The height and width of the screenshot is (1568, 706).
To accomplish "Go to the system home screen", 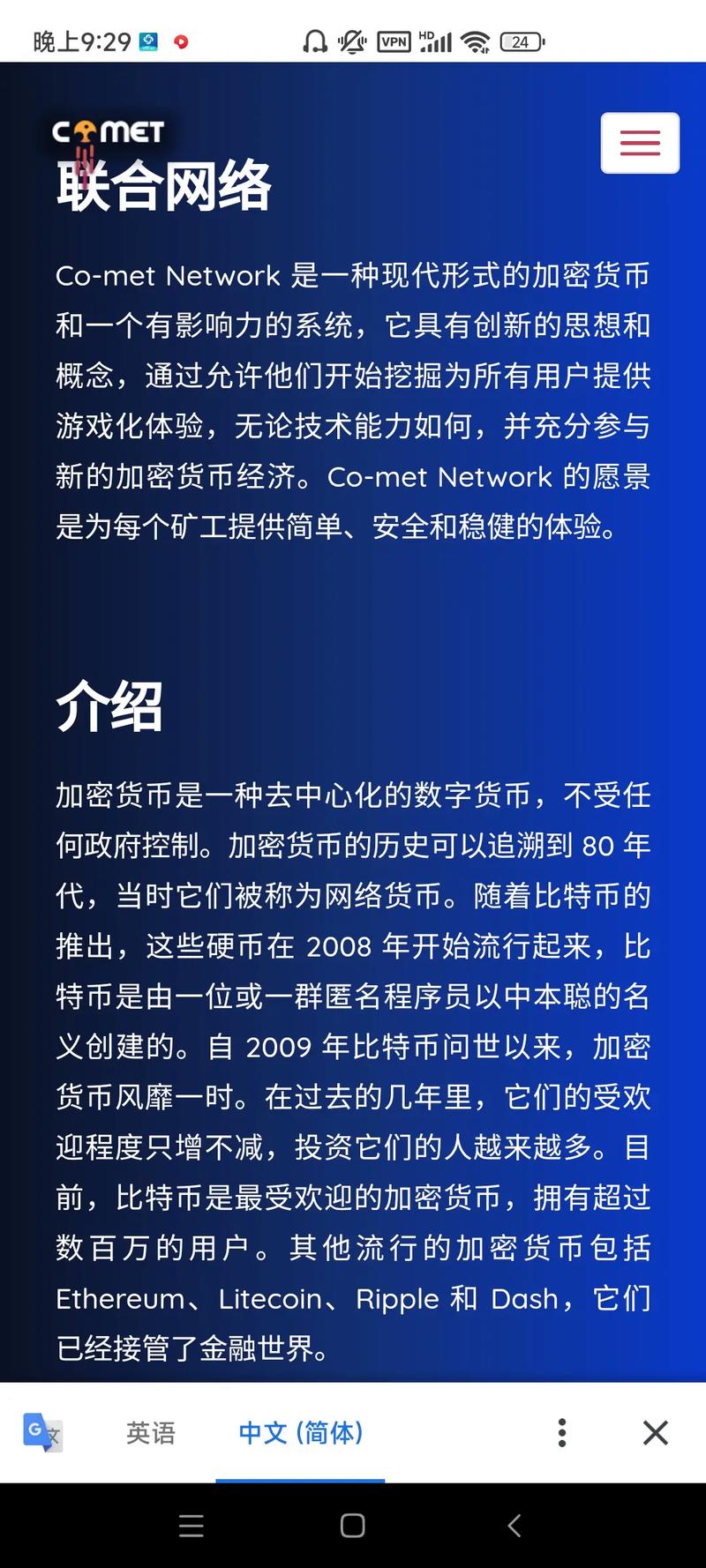I will pyautogui.click(x=353, y=1526).
